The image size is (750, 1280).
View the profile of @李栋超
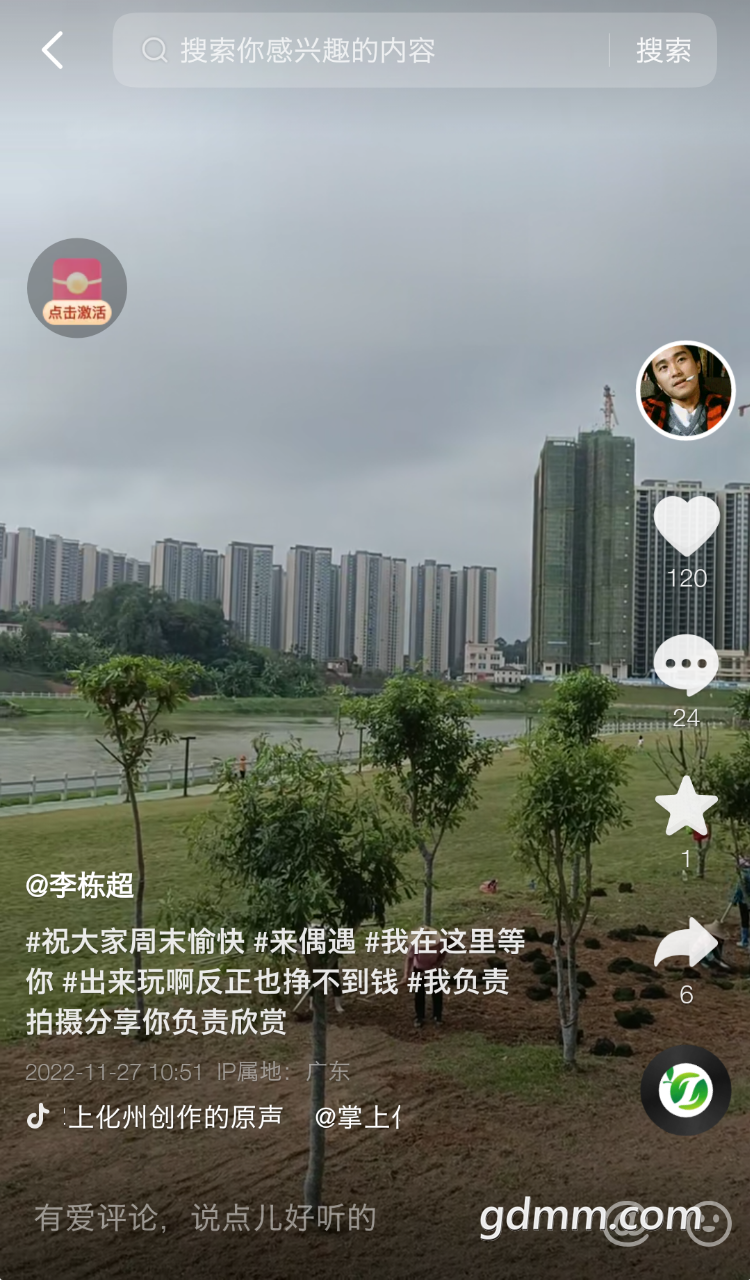(80, 885)
